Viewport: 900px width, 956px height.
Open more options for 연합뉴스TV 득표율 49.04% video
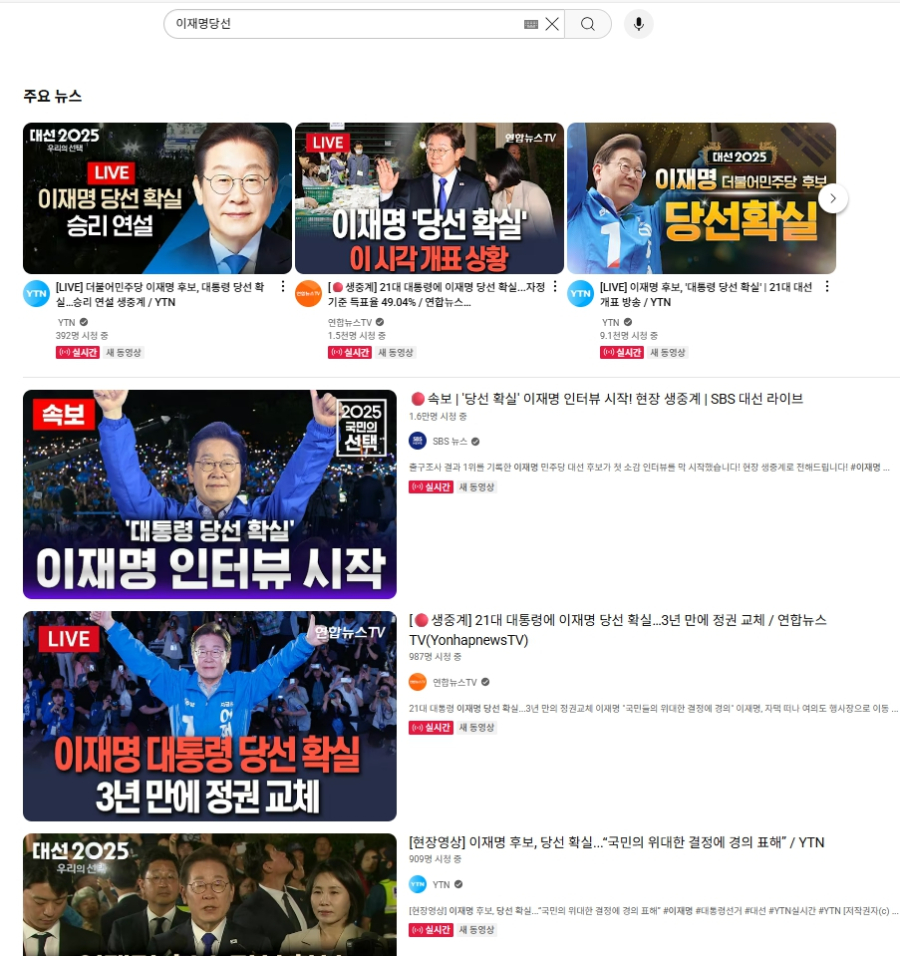(x=555, y=287)
